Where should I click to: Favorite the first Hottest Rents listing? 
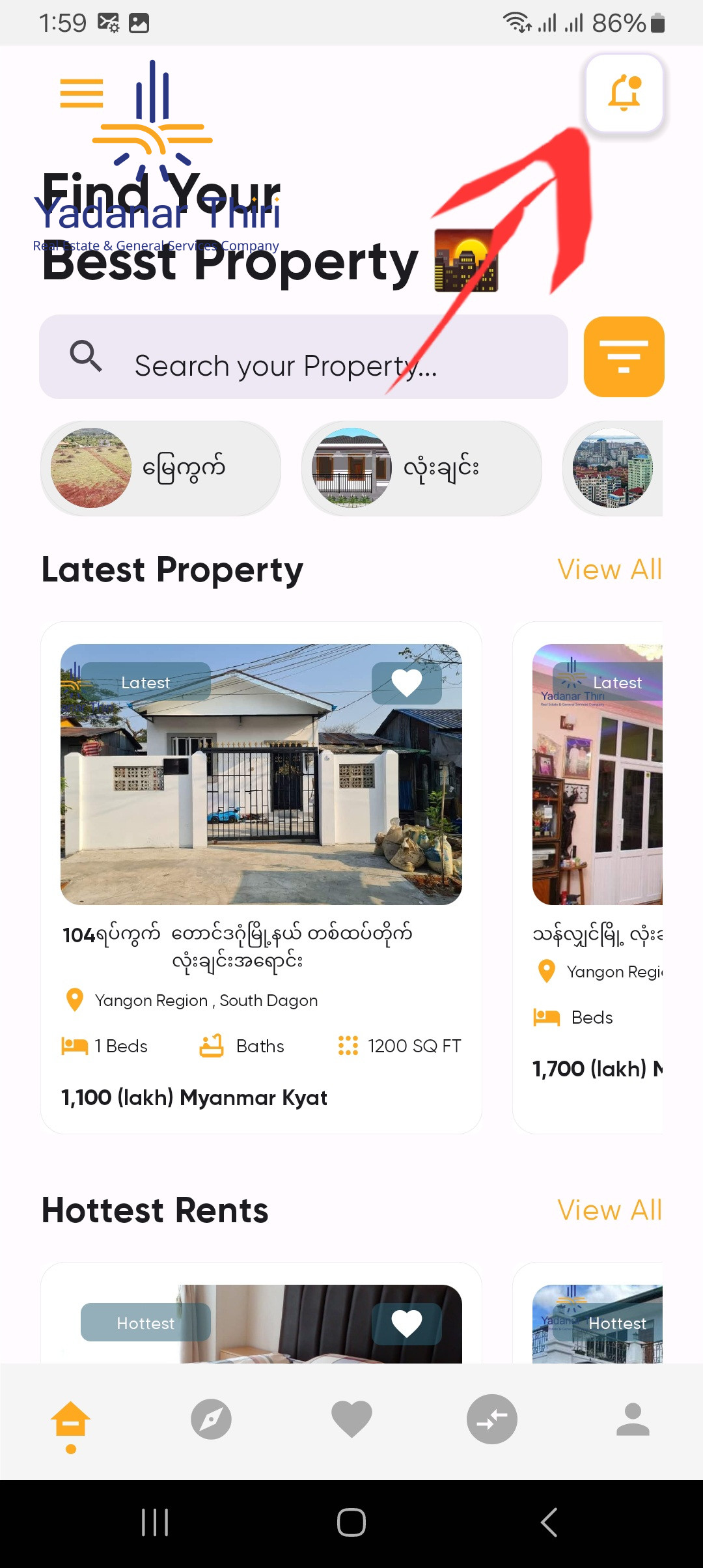pos(407,1323)
